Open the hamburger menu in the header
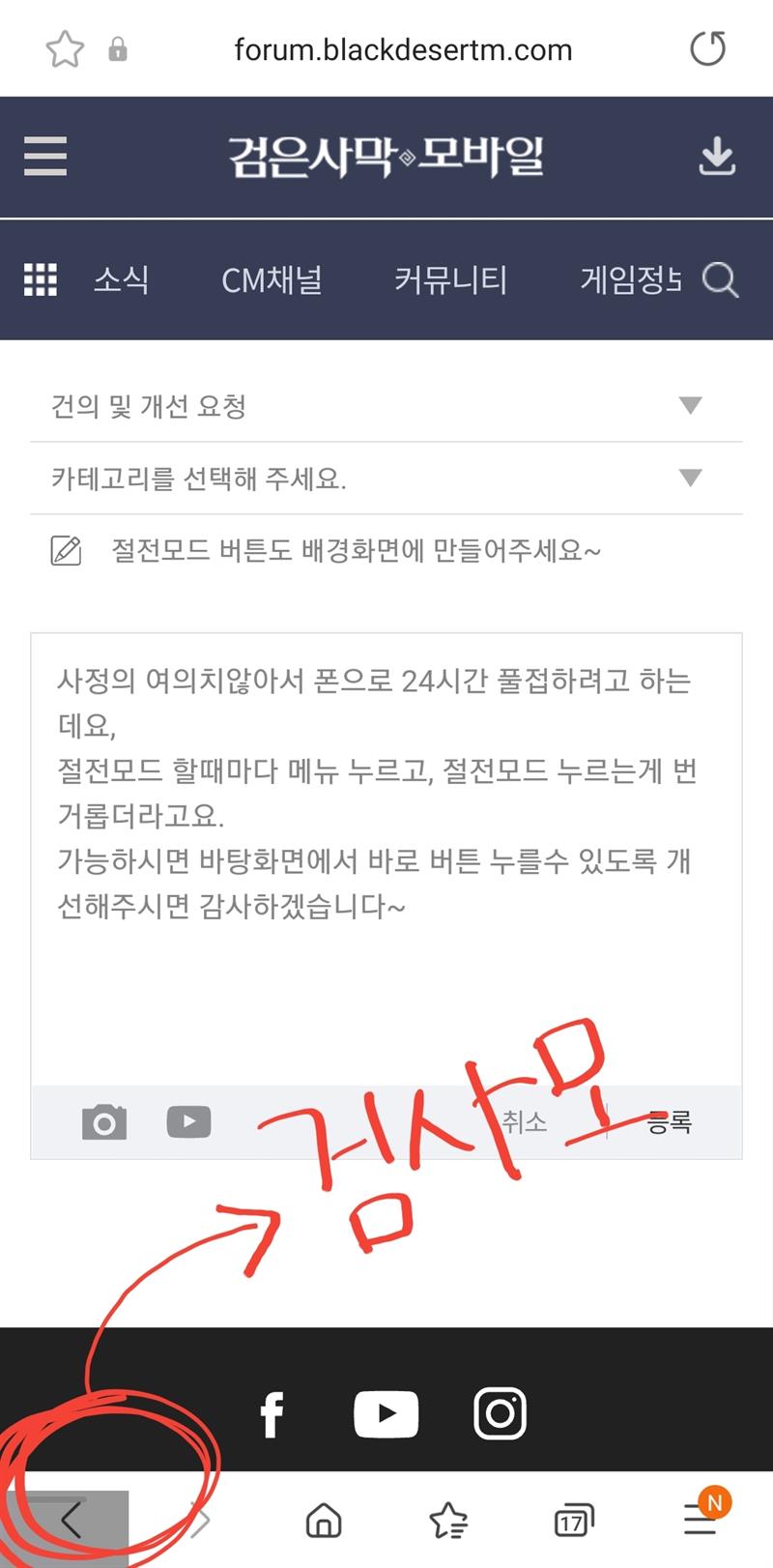773x1568 pixels. click(45, 157)
